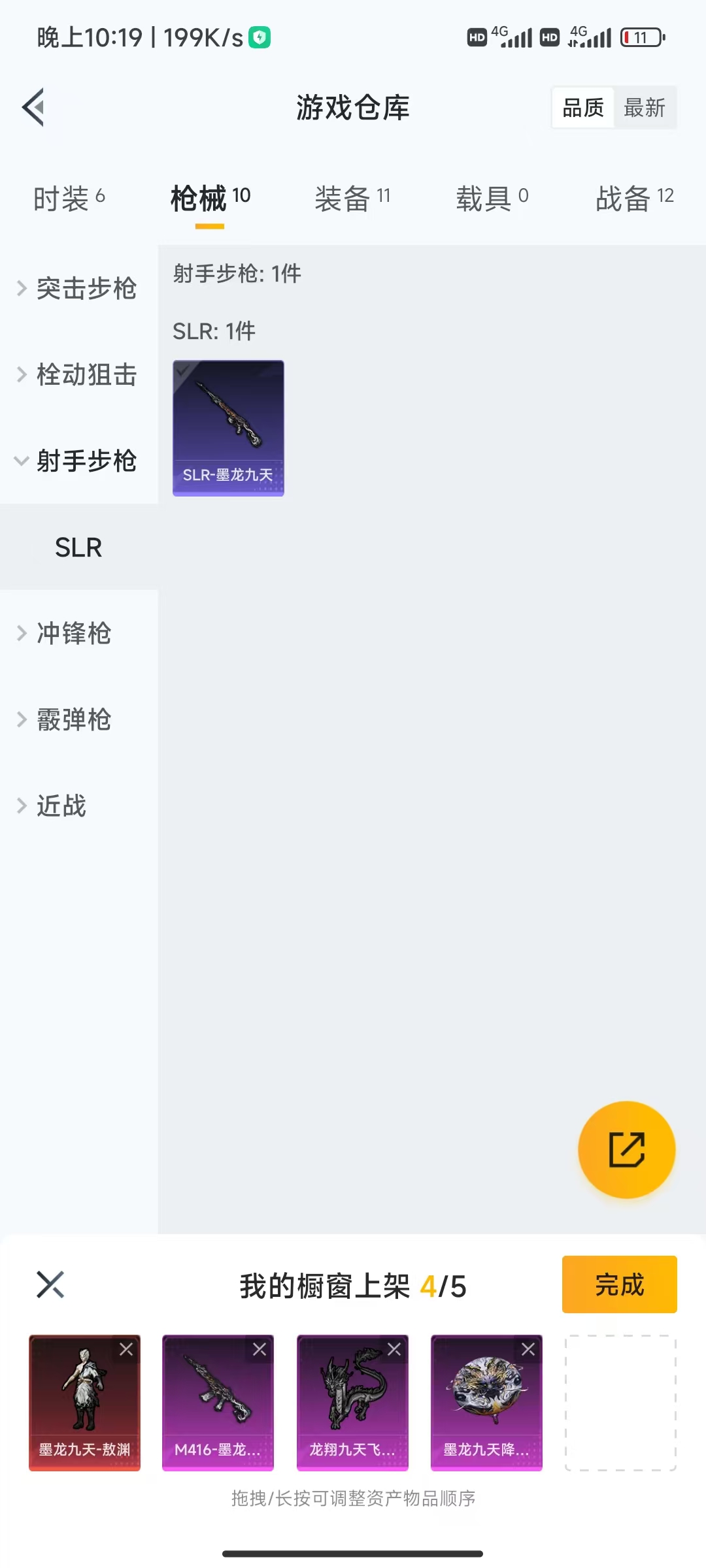Remove 墨龙九天降 via its corner X

pyautogui.click(x=529, y=1350)
